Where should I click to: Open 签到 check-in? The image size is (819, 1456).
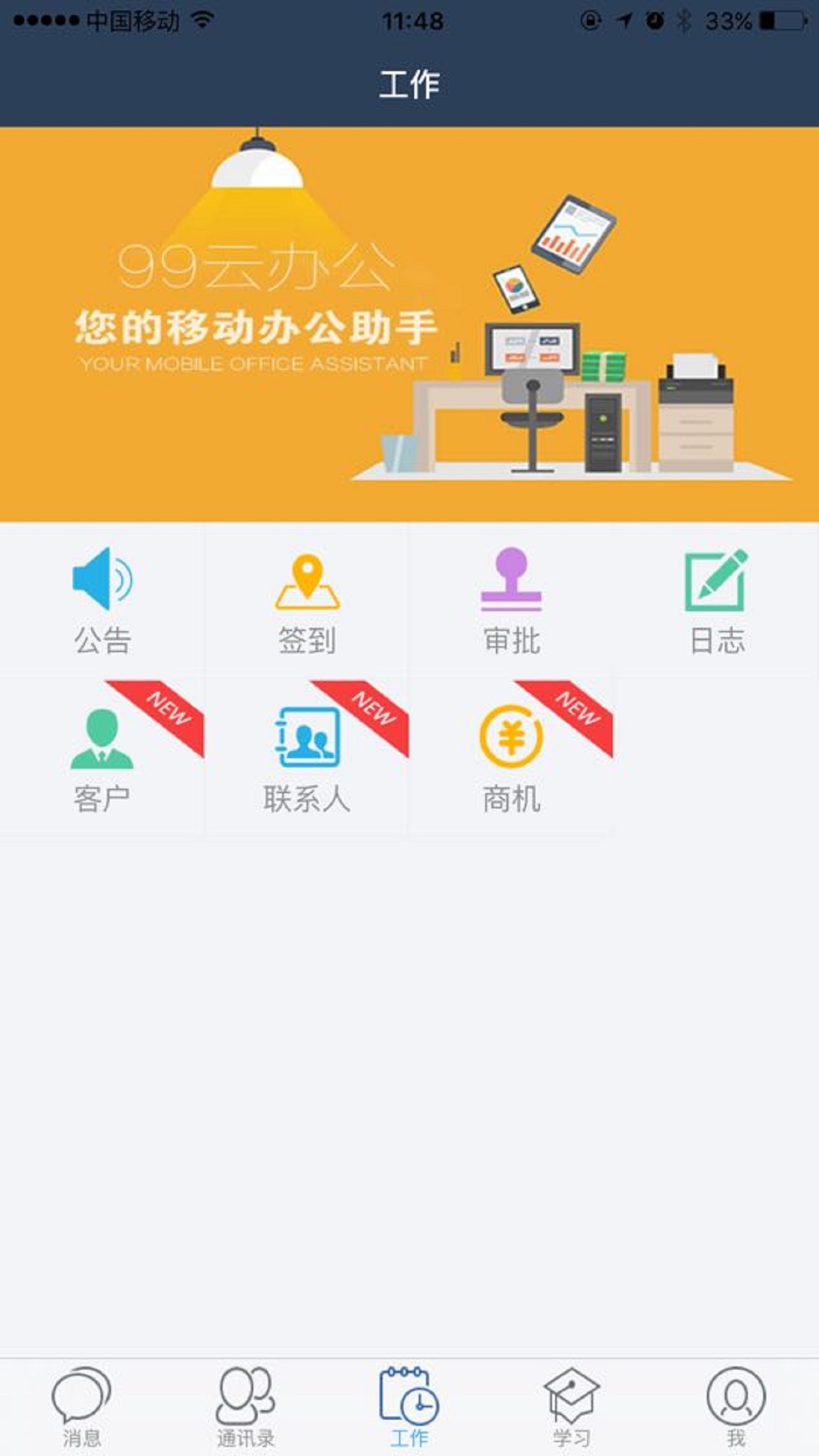[307, 601]
